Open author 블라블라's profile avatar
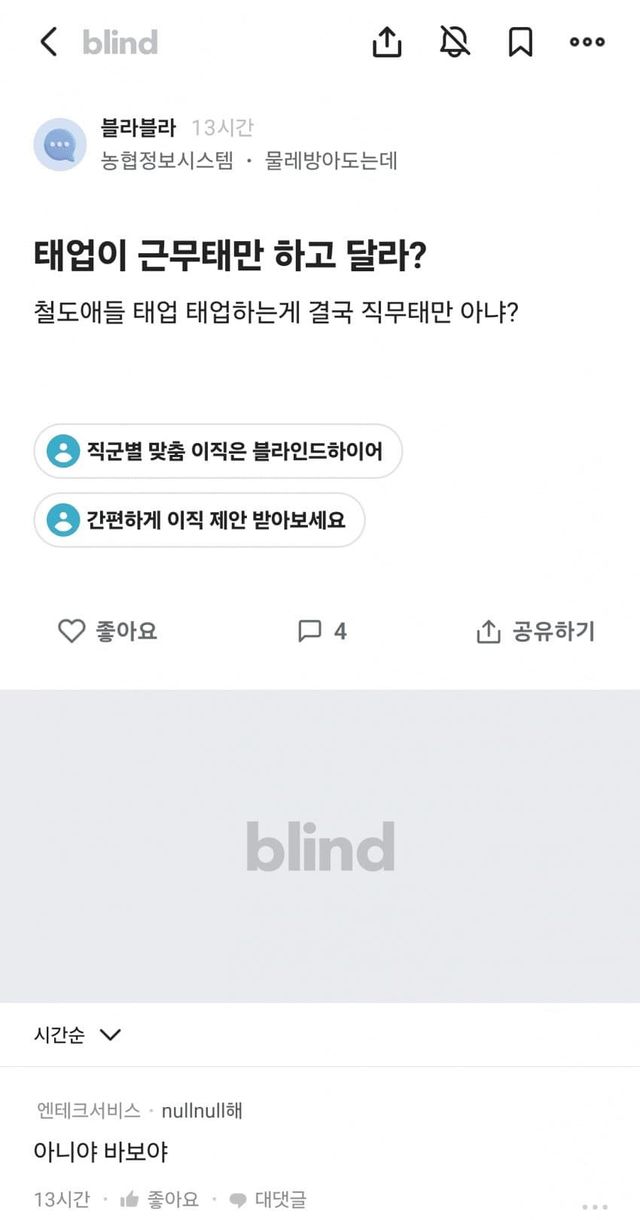Screen dimensions: 640x1220 (x=60, y=144)
